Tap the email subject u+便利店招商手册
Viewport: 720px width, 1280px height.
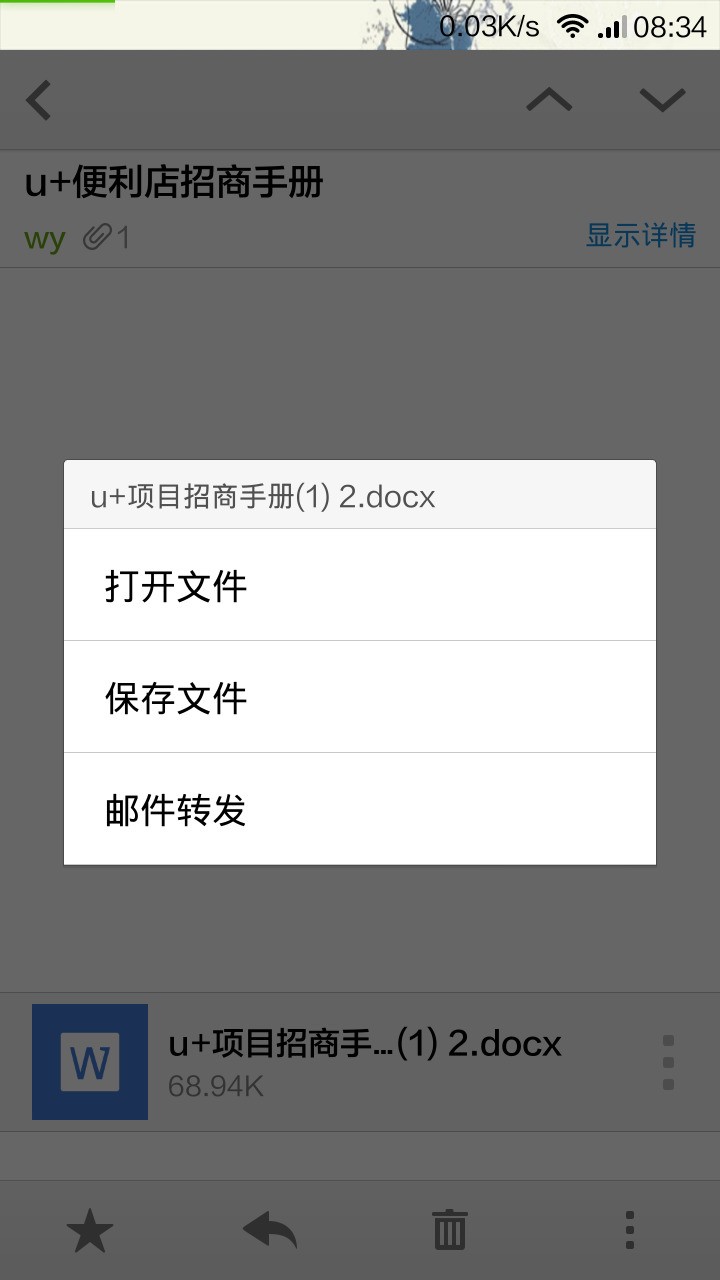point(174,185)
